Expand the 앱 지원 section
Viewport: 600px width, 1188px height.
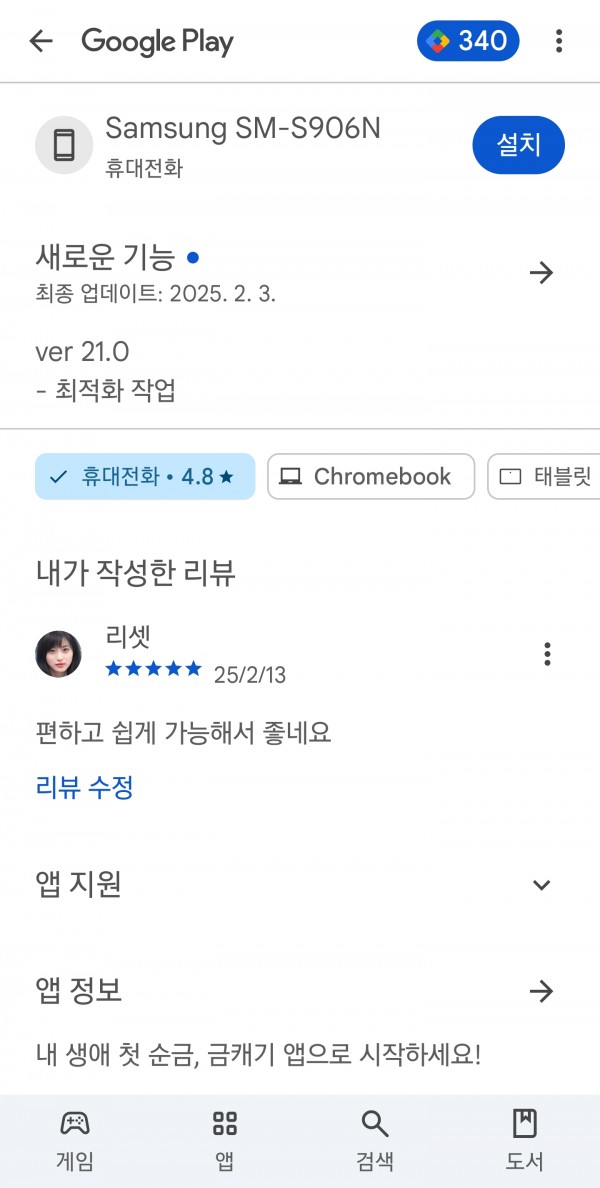(x=541, y=885)
